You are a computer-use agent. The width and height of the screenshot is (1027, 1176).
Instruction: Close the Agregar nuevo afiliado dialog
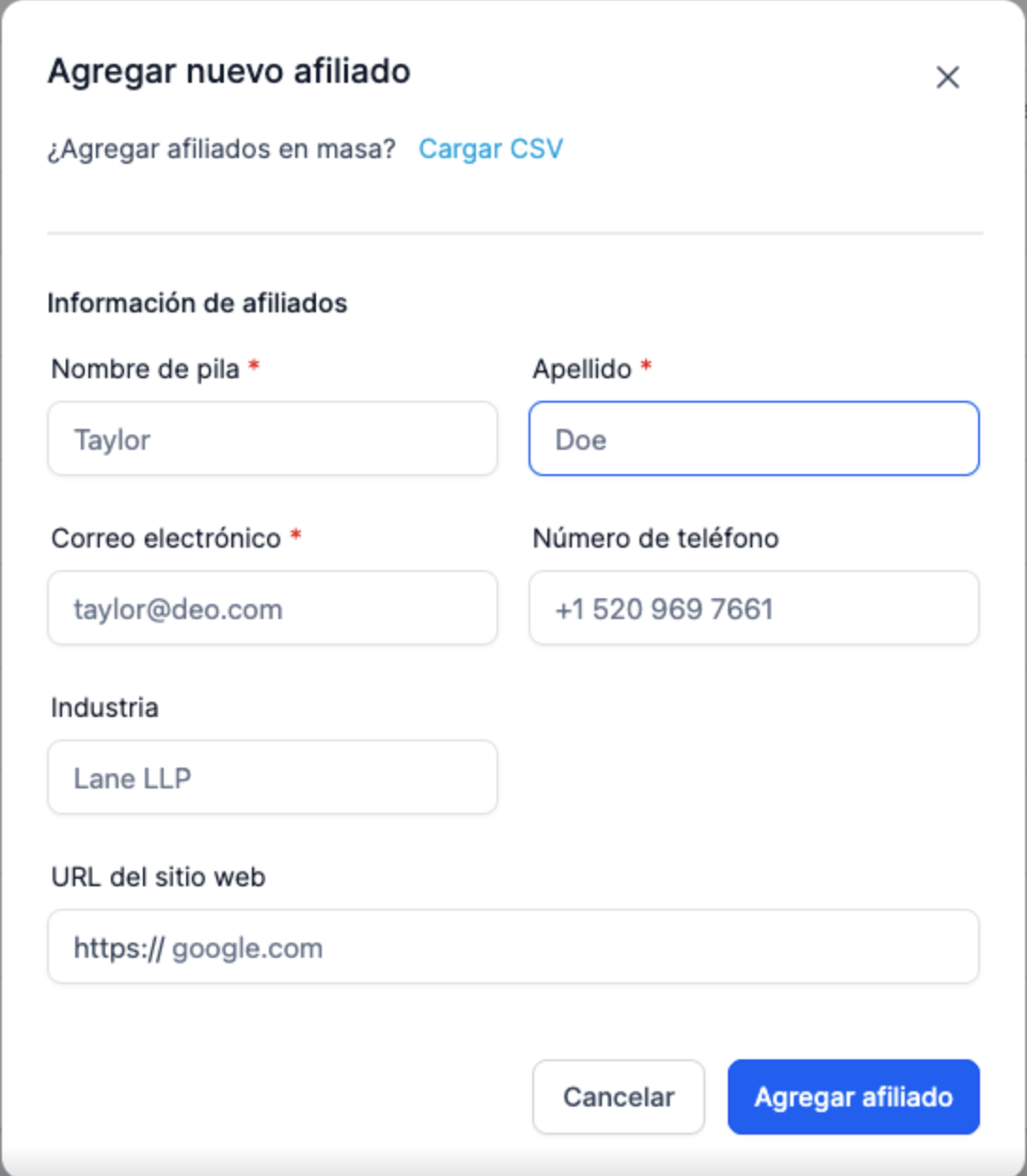pyautogui.click(x=947, y=77)
